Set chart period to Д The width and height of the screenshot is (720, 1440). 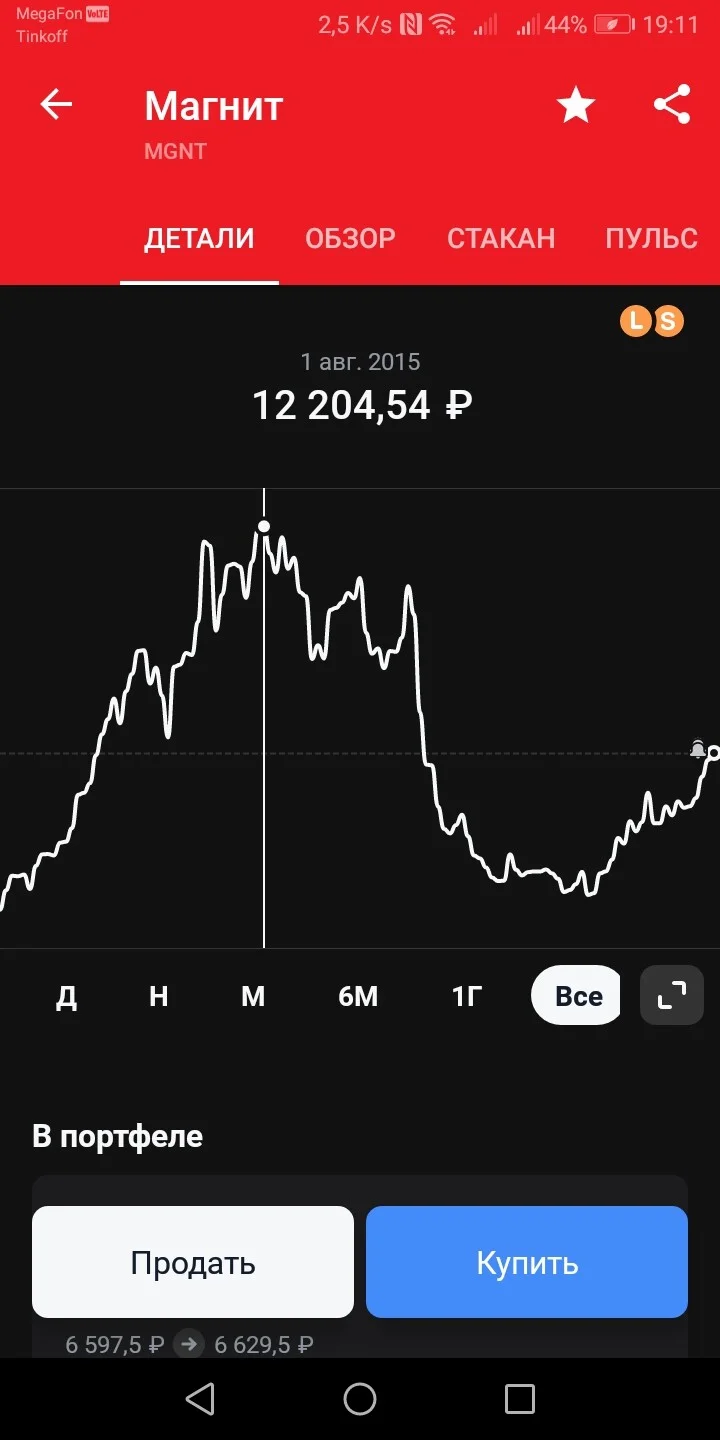click(x=66, y=996)
